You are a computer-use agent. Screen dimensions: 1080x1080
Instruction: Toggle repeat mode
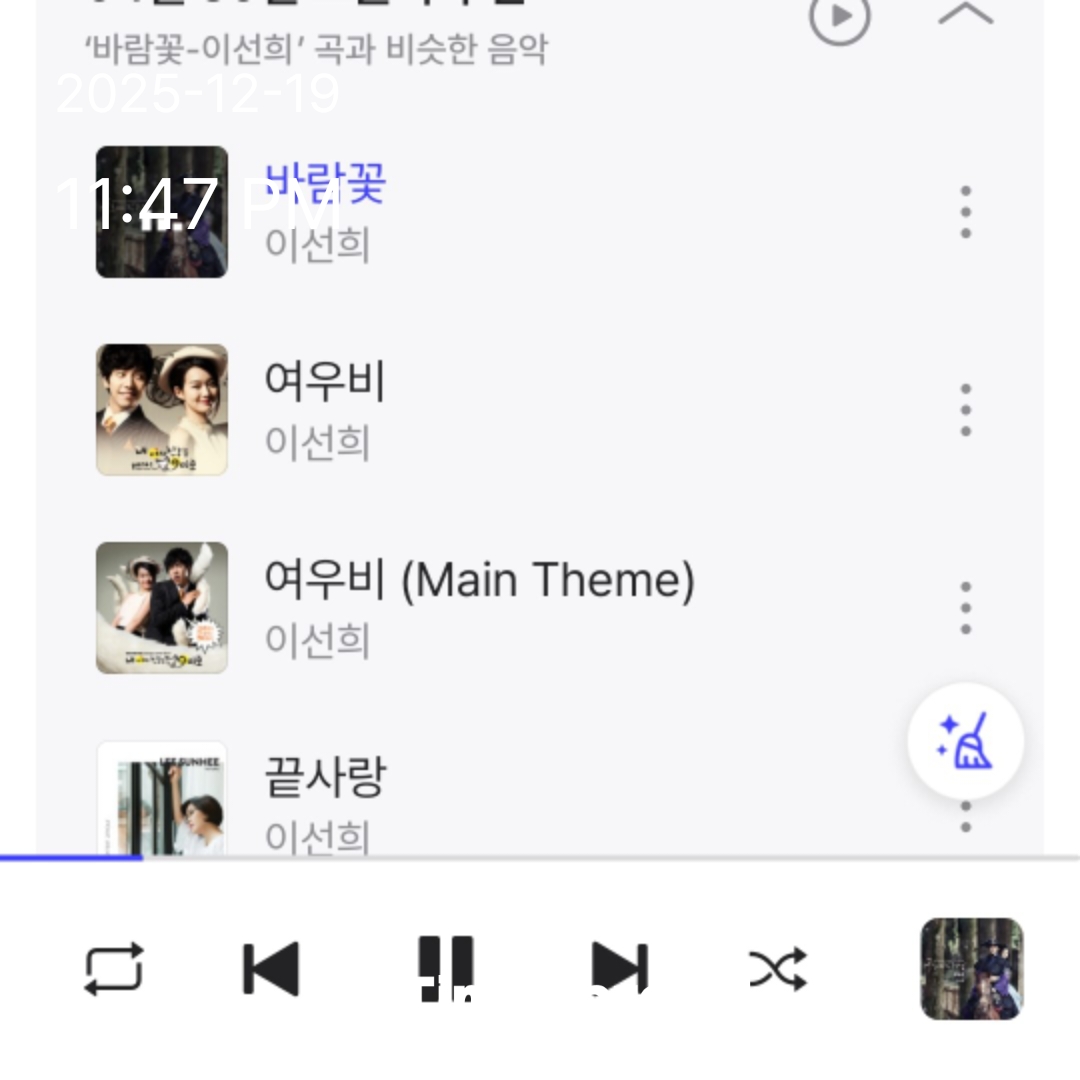[114, 969]
